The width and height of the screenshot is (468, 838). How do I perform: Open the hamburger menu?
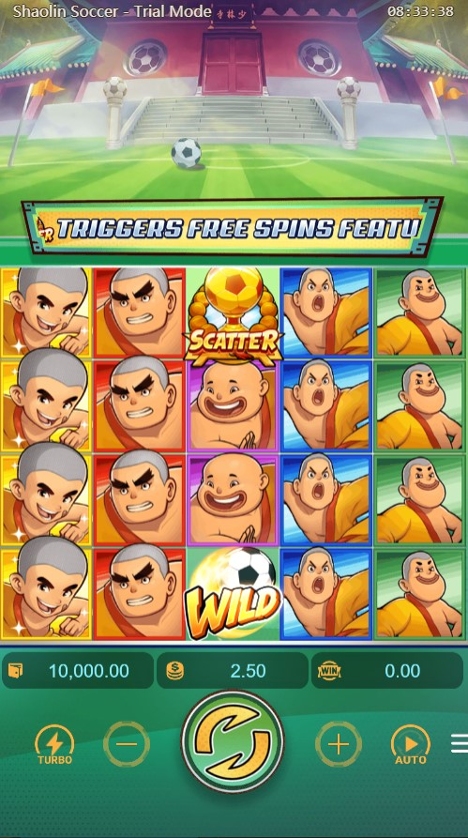coord(459,743)
